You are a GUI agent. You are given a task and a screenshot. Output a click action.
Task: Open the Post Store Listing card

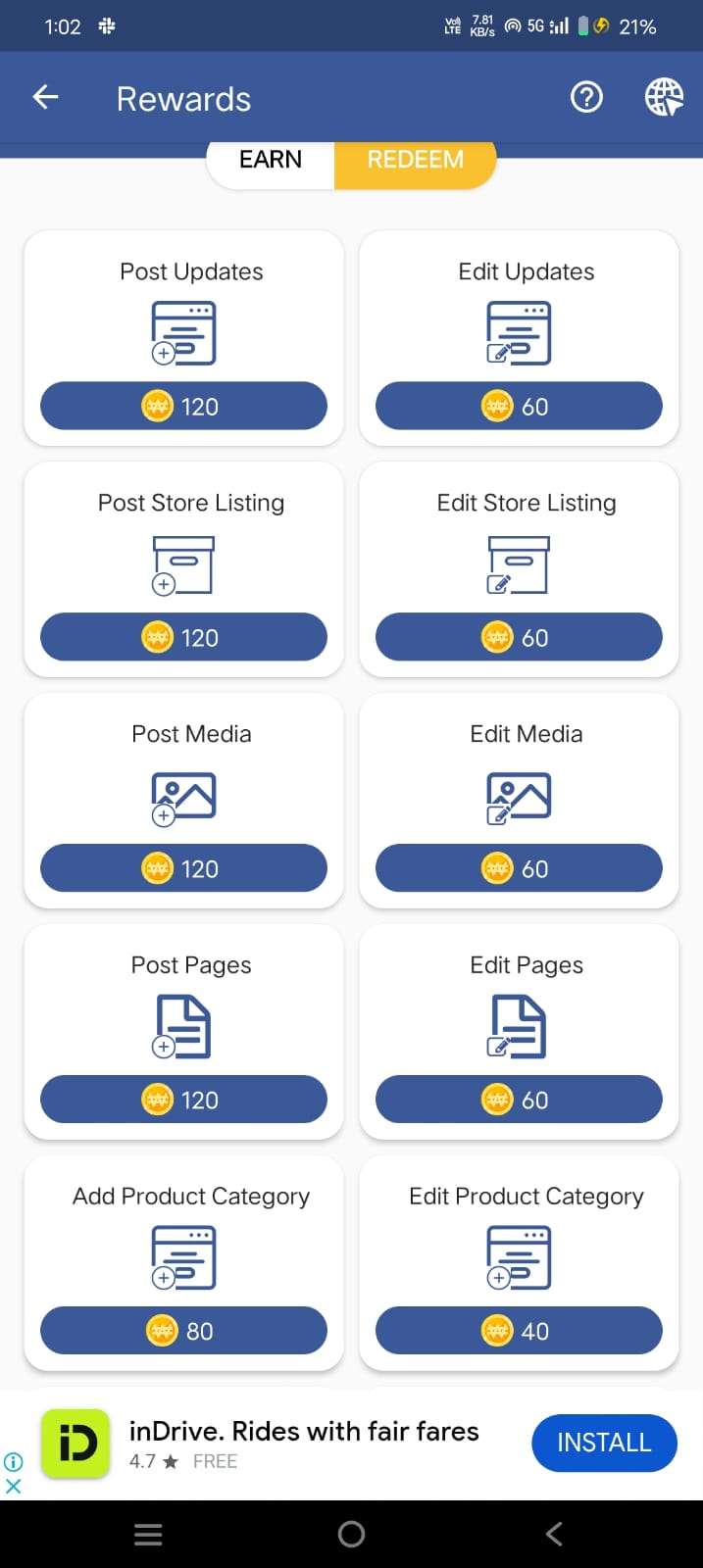click(183, 569)
